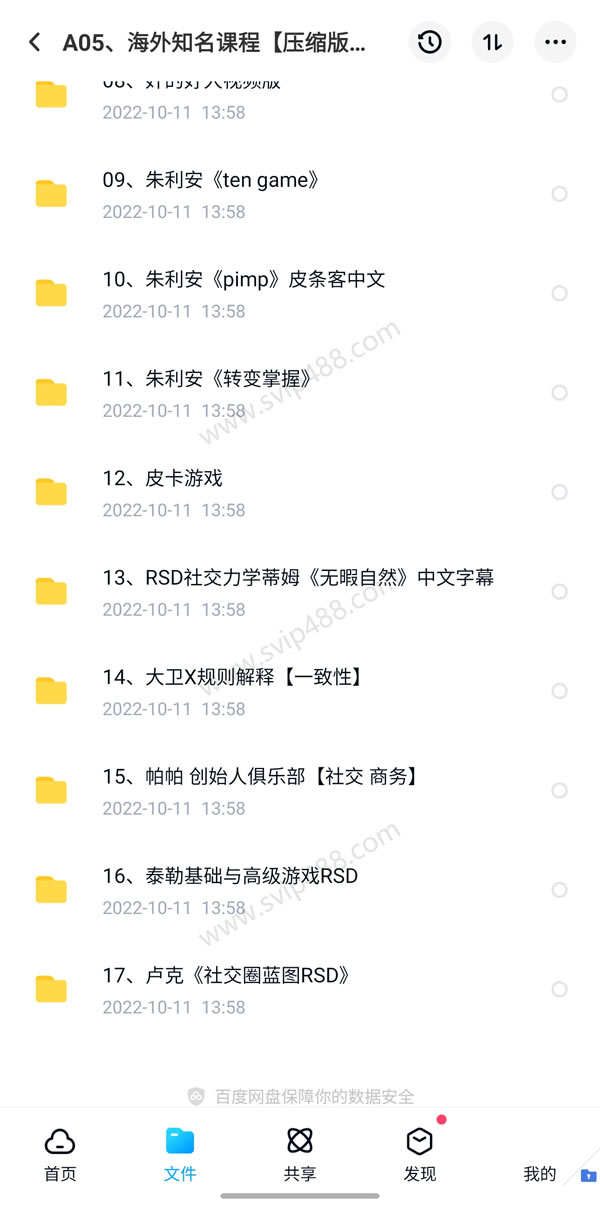Tap the 文件 tab
This screenshot has width=600, height=1207.
[180, 1155]
